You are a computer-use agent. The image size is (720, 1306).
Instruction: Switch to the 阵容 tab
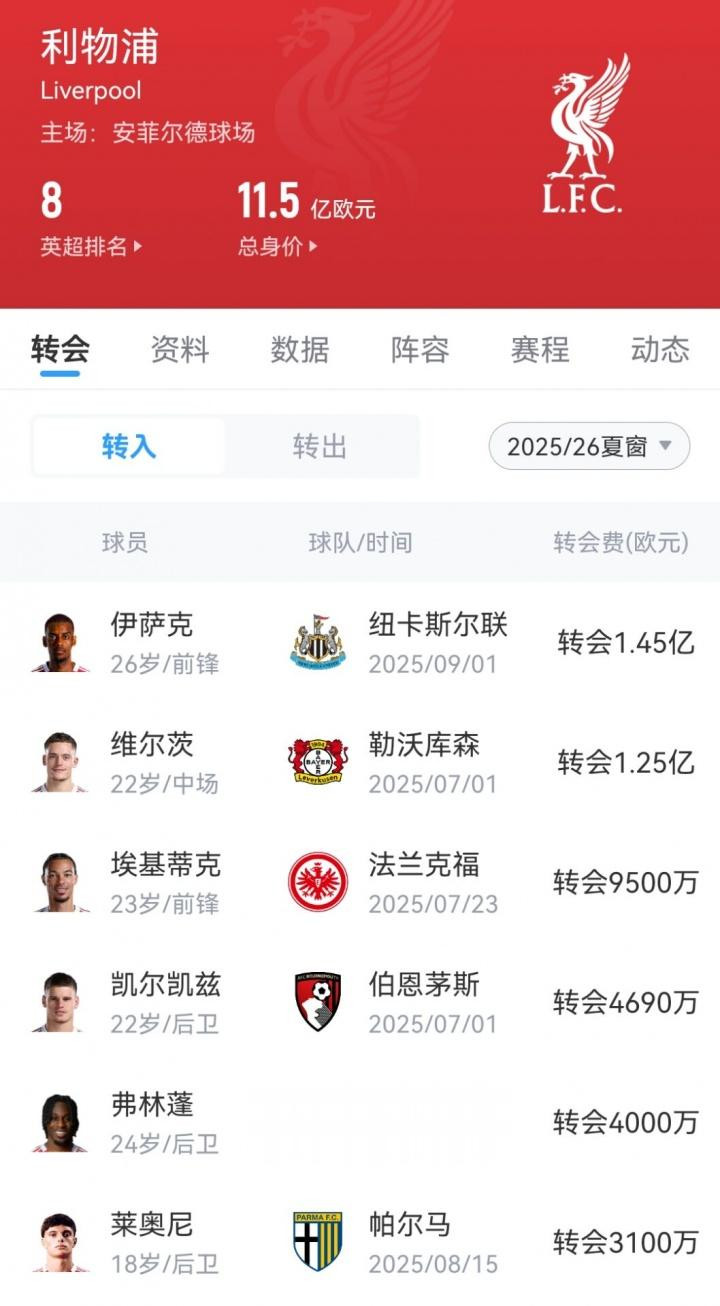tap(420, 350)
